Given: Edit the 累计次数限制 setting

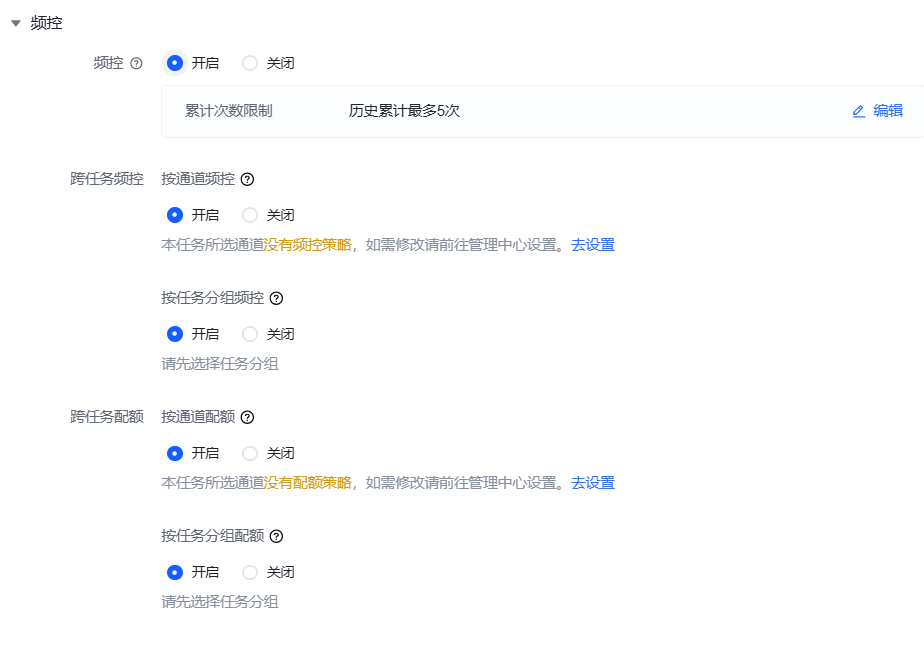Looking at the screenshot, I should (x=877, y=111).
